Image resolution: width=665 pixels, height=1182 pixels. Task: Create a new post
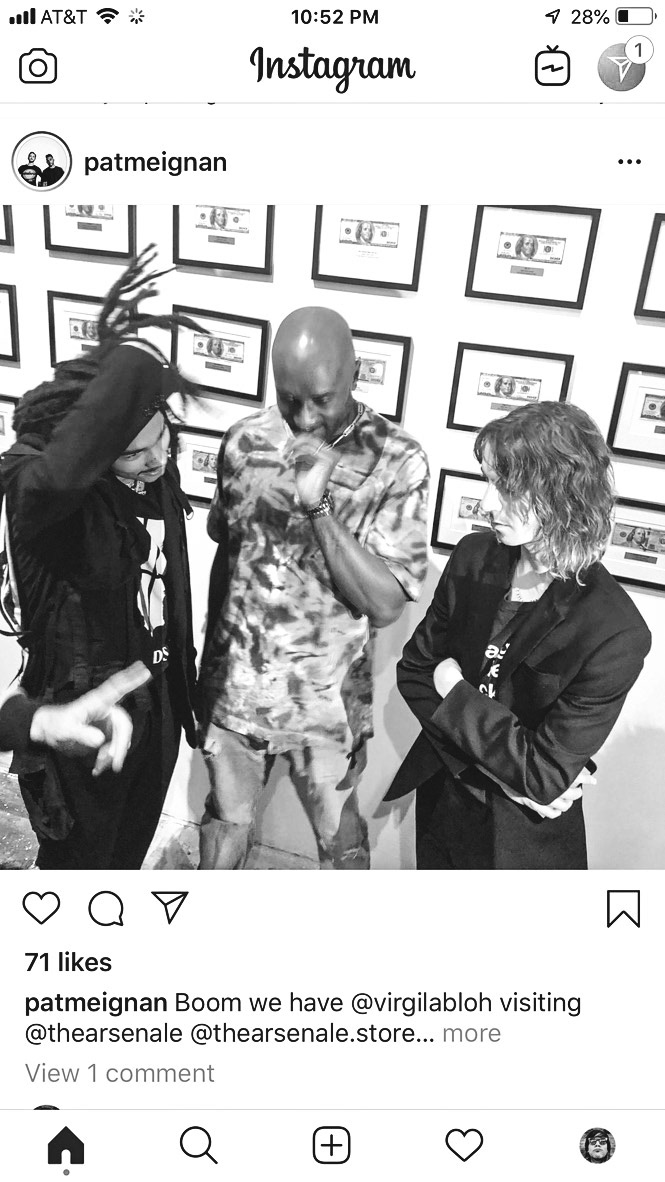[332, 1146]
